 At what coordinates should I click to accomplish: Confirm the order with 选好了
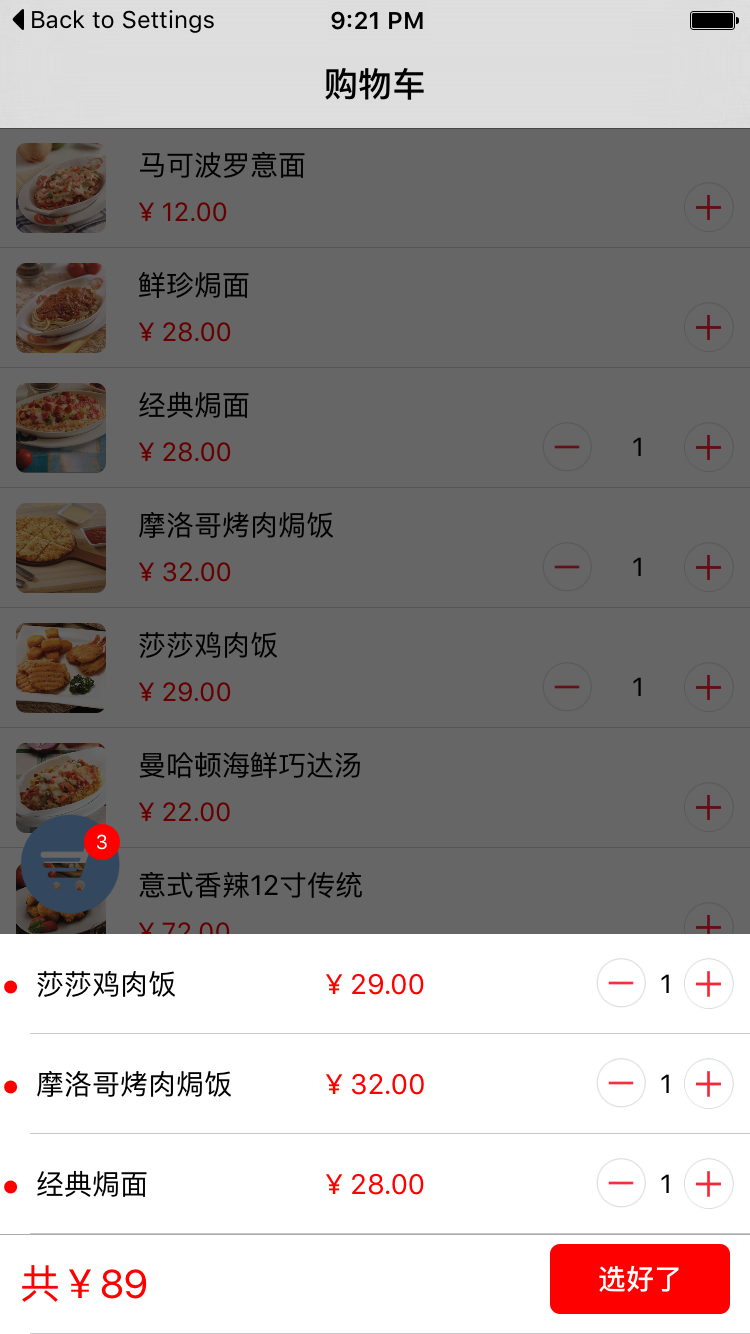pyautogui.click(x=639, y=1278)
